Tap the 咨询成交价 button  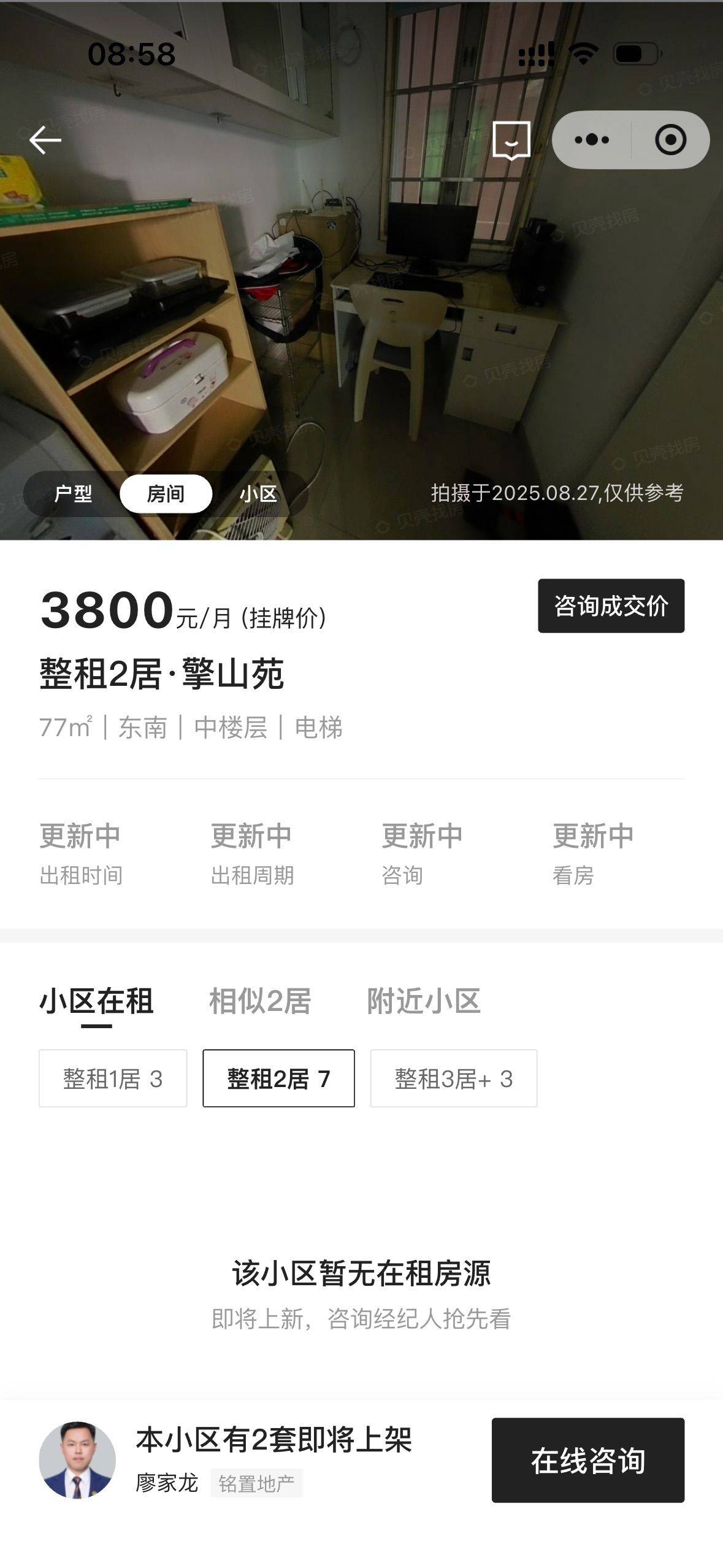(611, 605)
